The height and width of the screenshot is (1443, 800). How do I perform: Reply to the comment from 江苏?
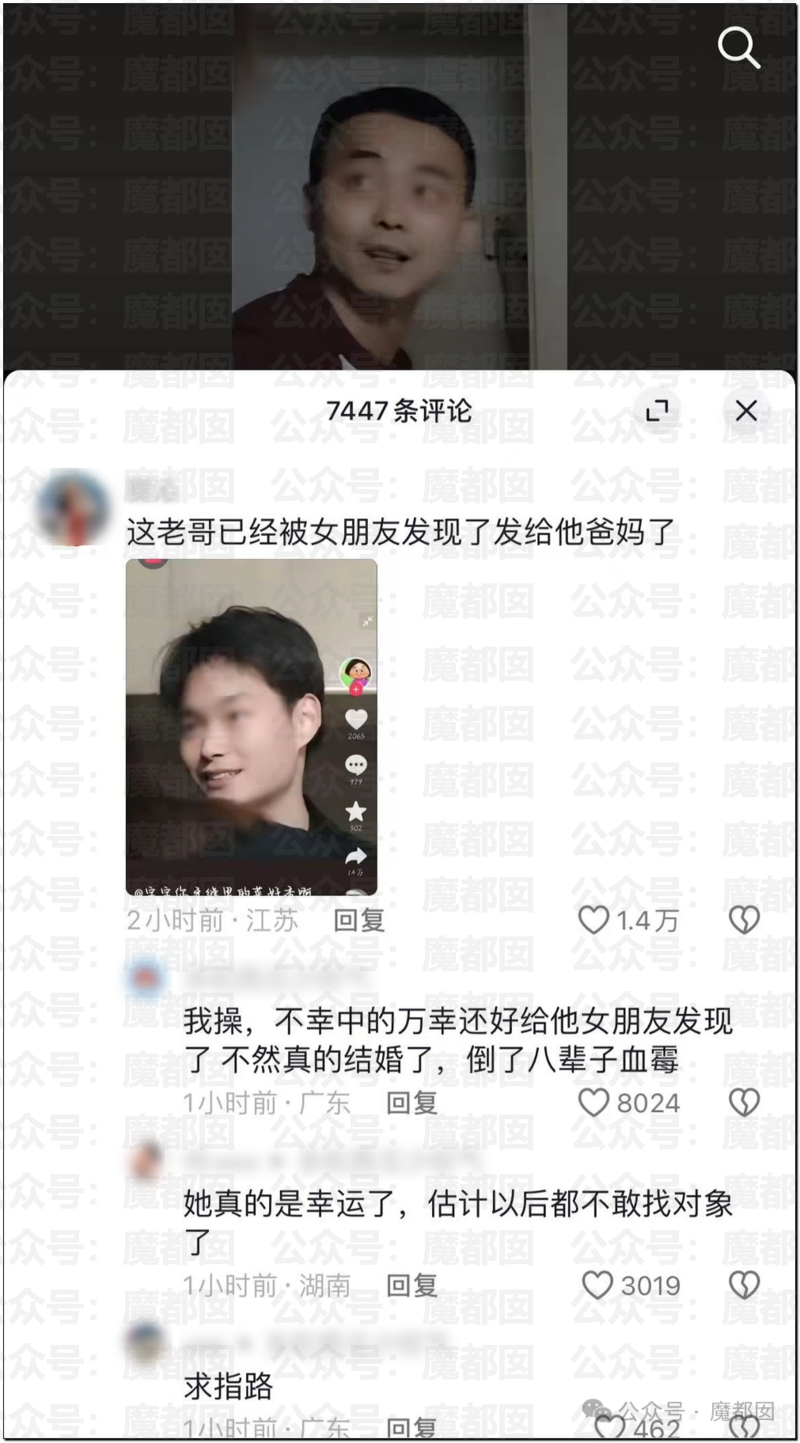(x=359, y=920)
